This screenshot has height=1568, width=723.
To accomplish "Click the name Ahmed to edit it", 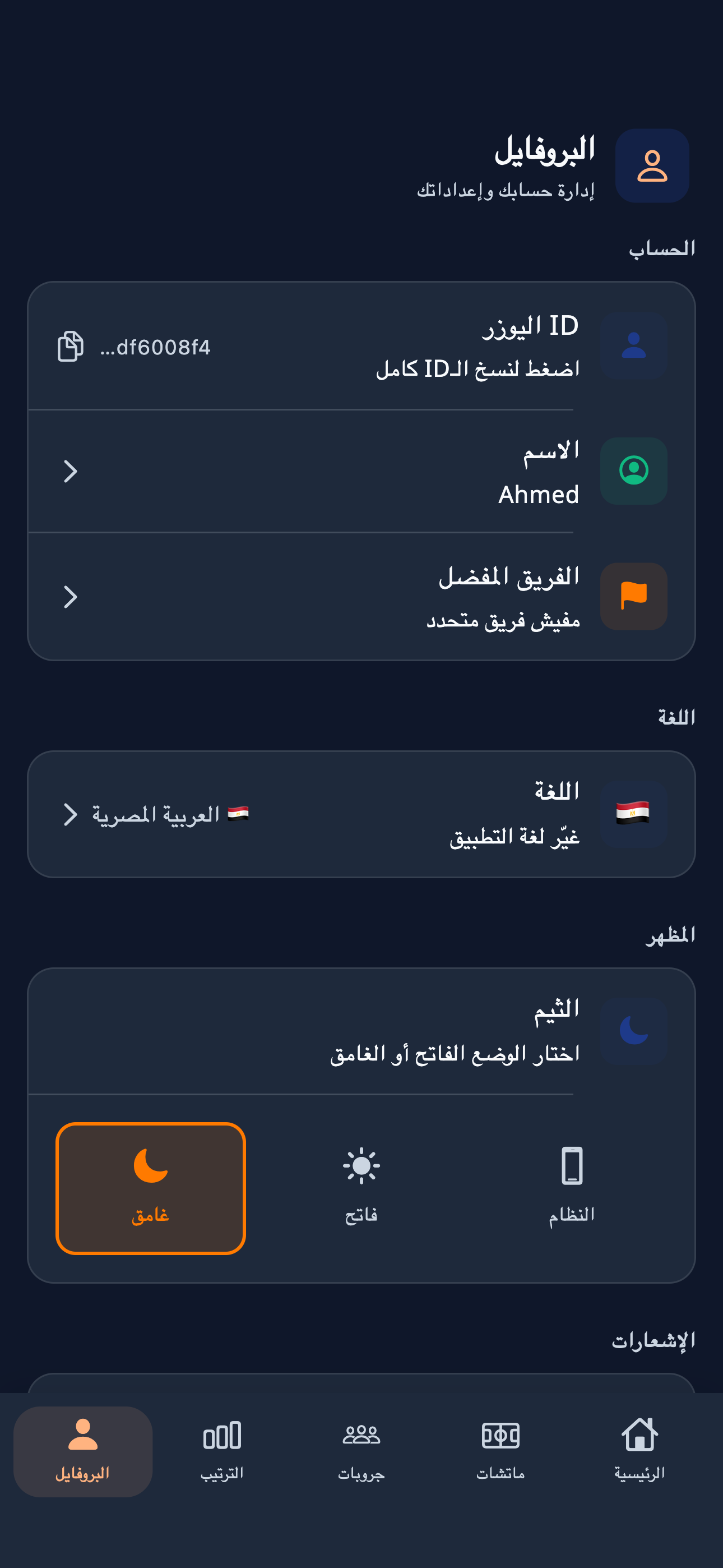I will click(x=539, y=494).
